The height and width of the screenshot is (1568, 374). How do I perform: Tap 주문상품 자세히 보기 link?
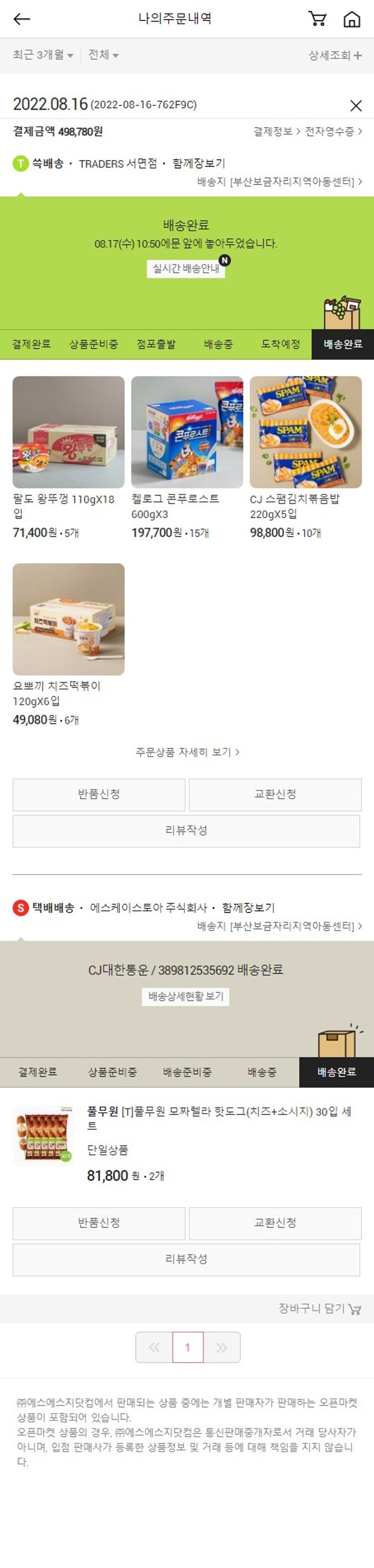tap(187, 753)
